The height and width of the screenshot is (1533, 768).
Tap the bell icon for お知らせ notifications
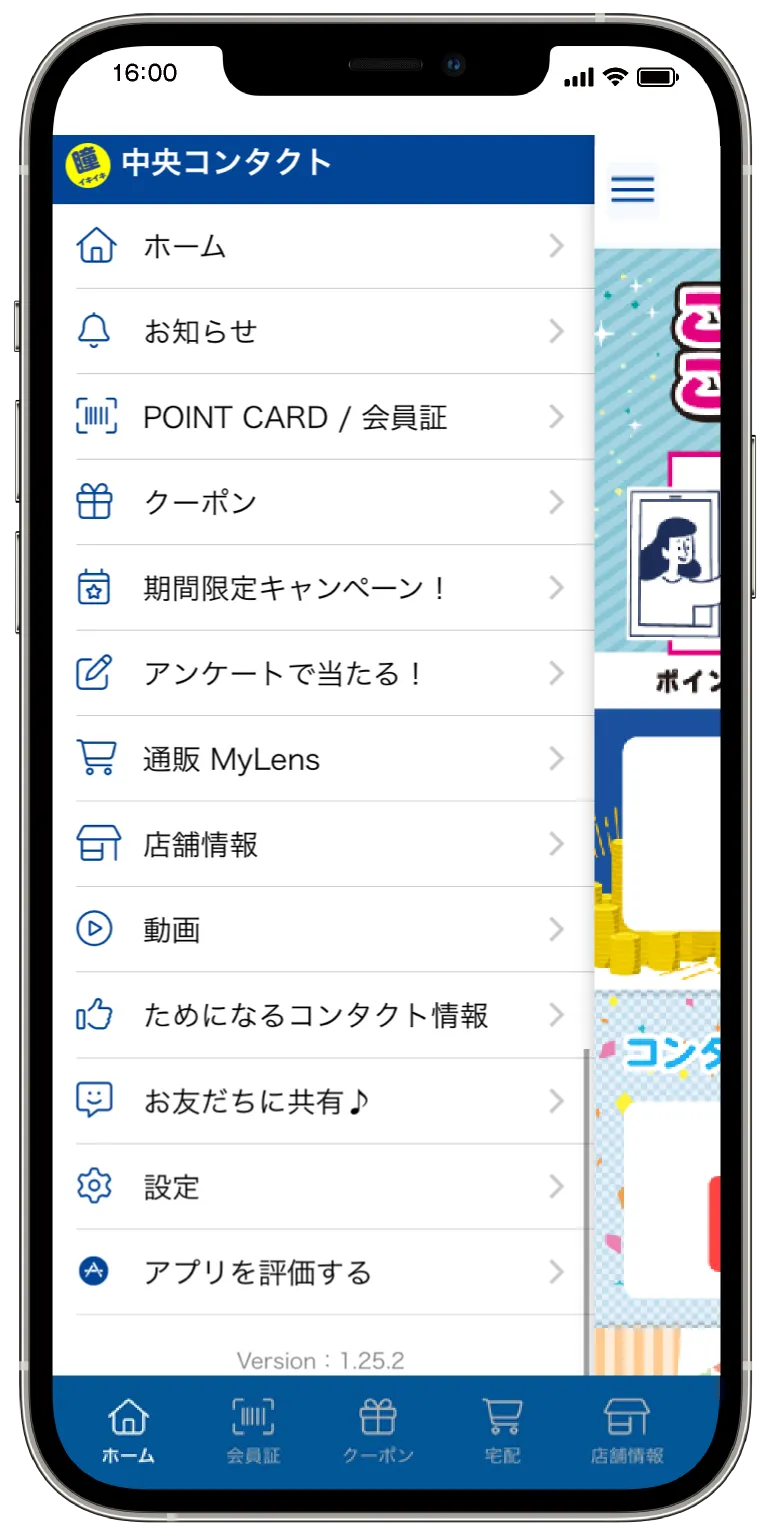95,331
